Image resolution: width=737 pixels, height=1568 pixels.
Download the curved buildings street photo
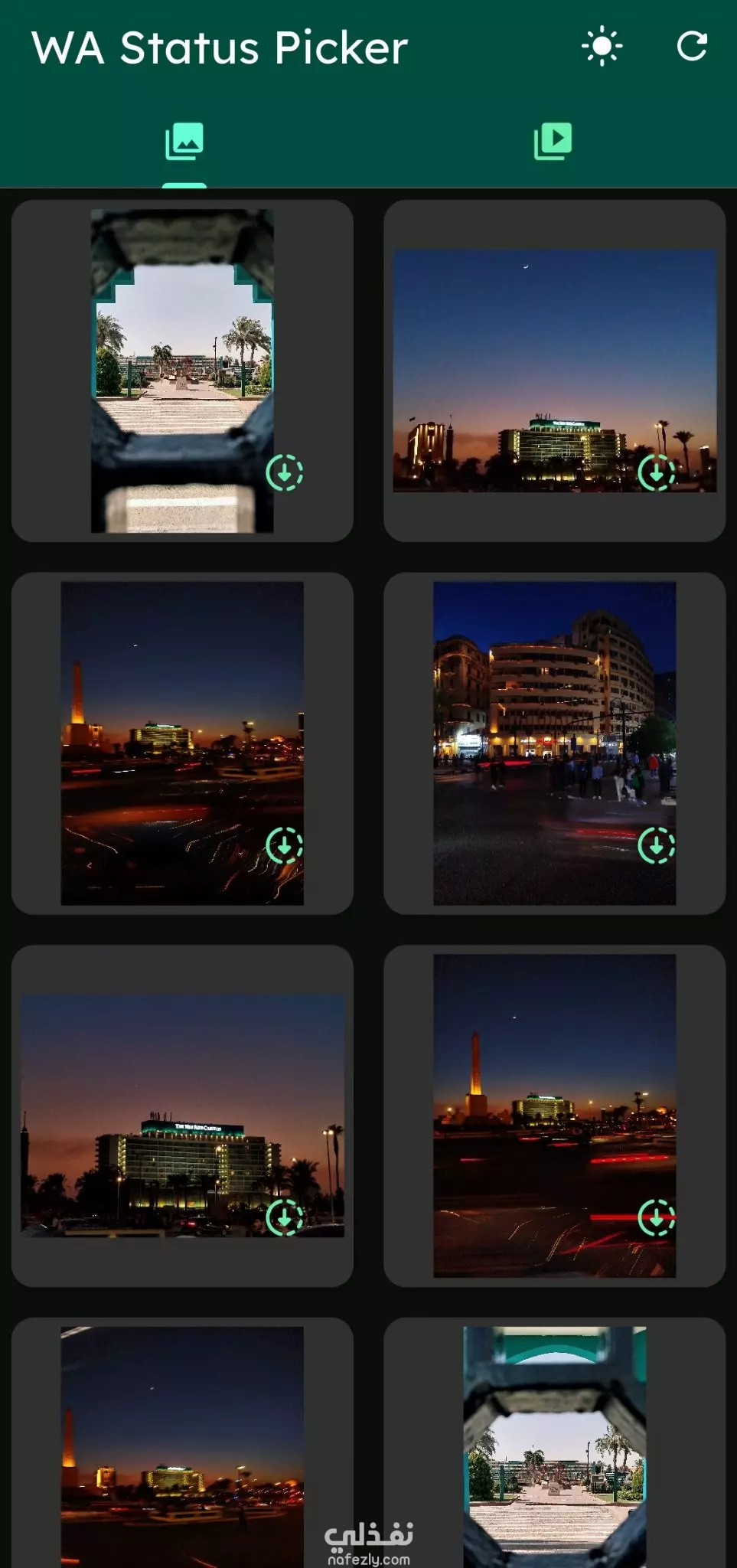[656, 845]
